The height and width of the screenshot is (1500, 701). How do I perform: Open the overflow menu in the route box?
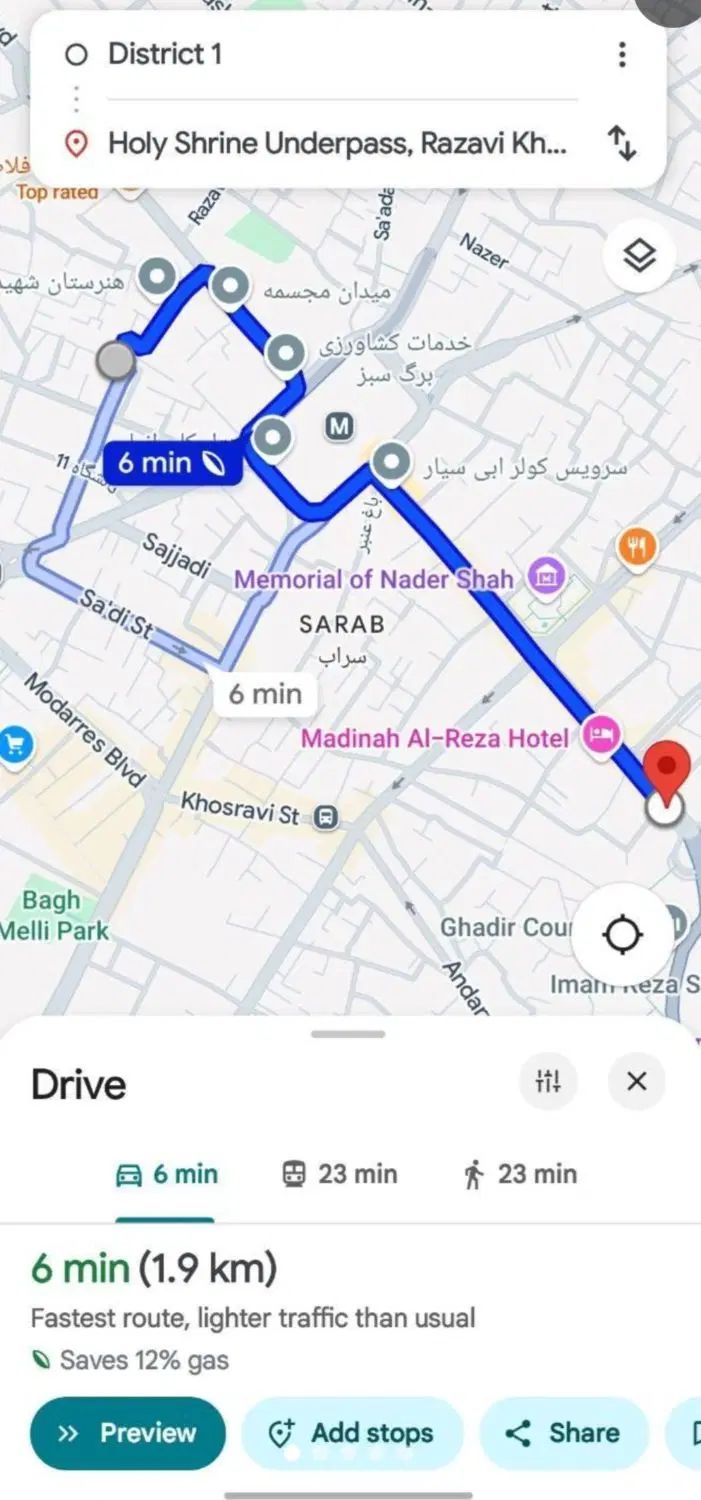(x=622, y=54)
